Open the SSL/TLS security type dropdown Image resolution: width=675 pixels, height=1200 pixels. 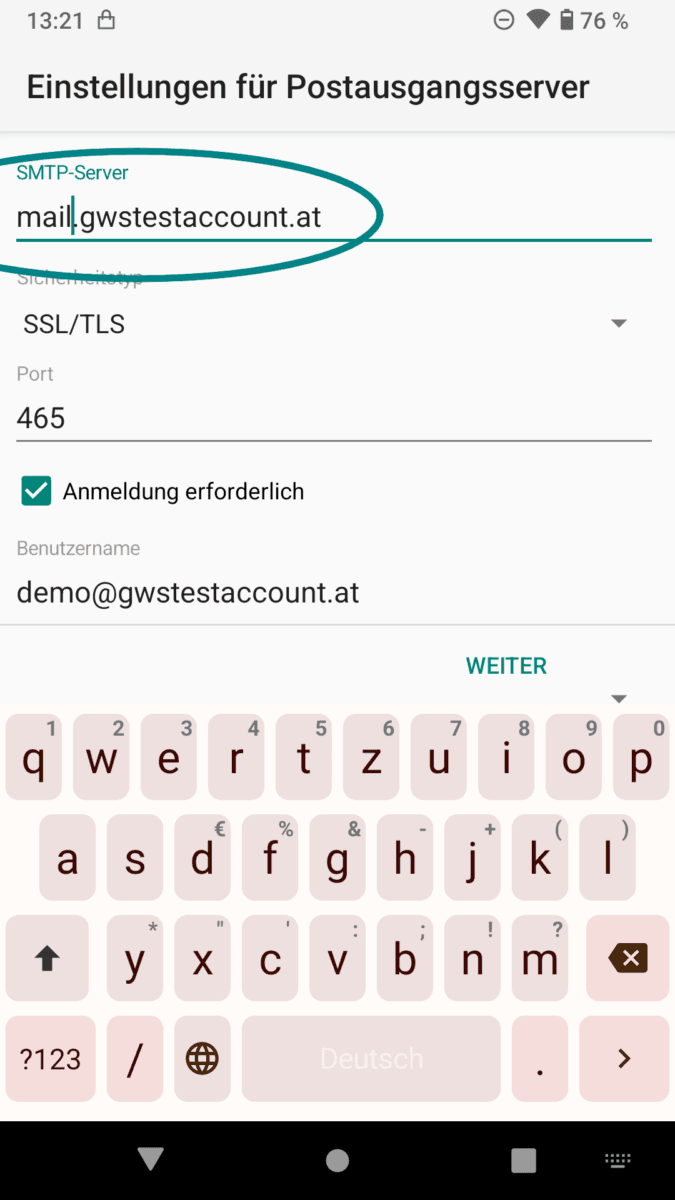pos(326,324)
